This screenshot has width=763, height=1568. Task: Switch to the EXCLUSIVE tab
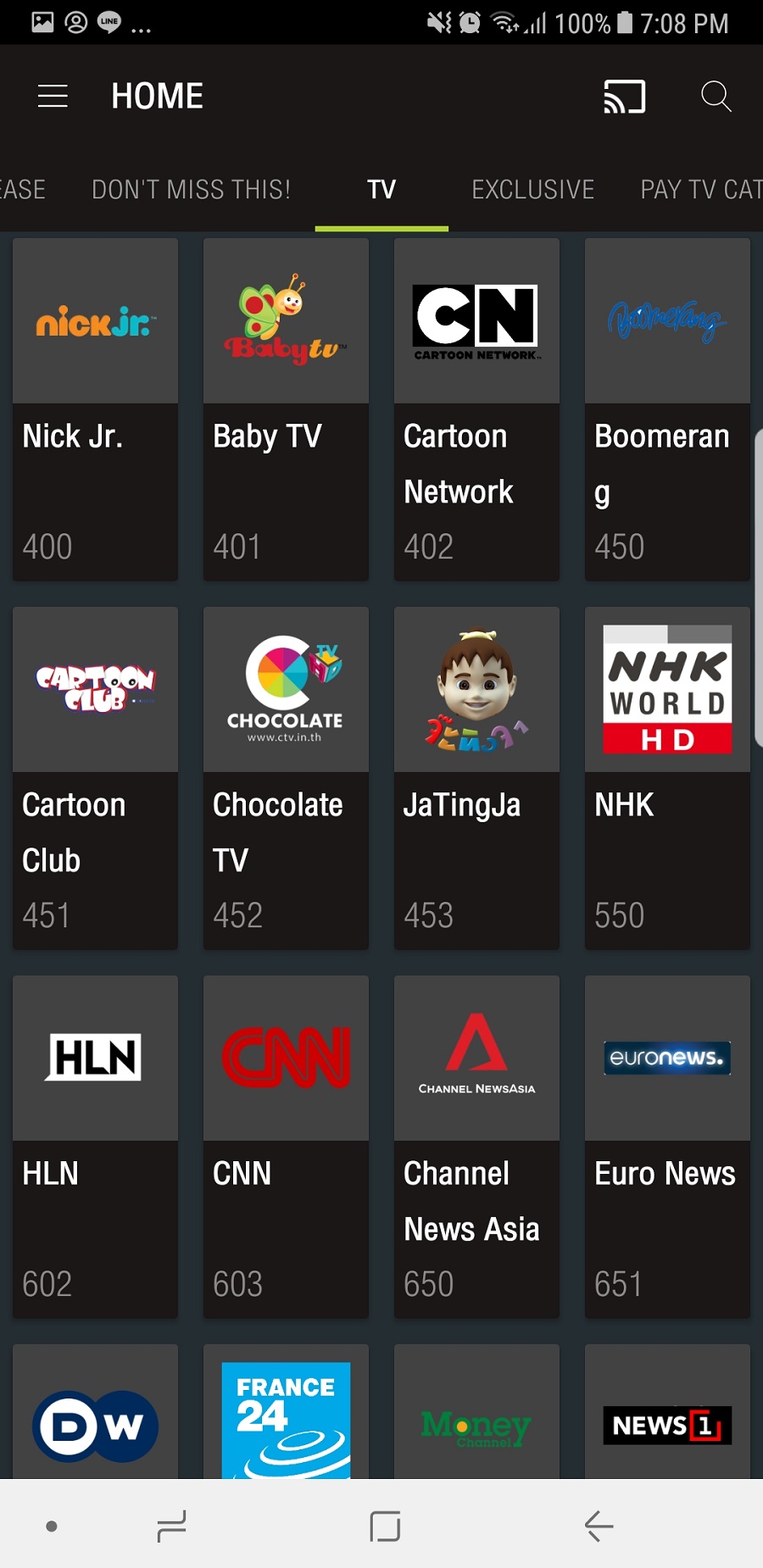(532, 189)
